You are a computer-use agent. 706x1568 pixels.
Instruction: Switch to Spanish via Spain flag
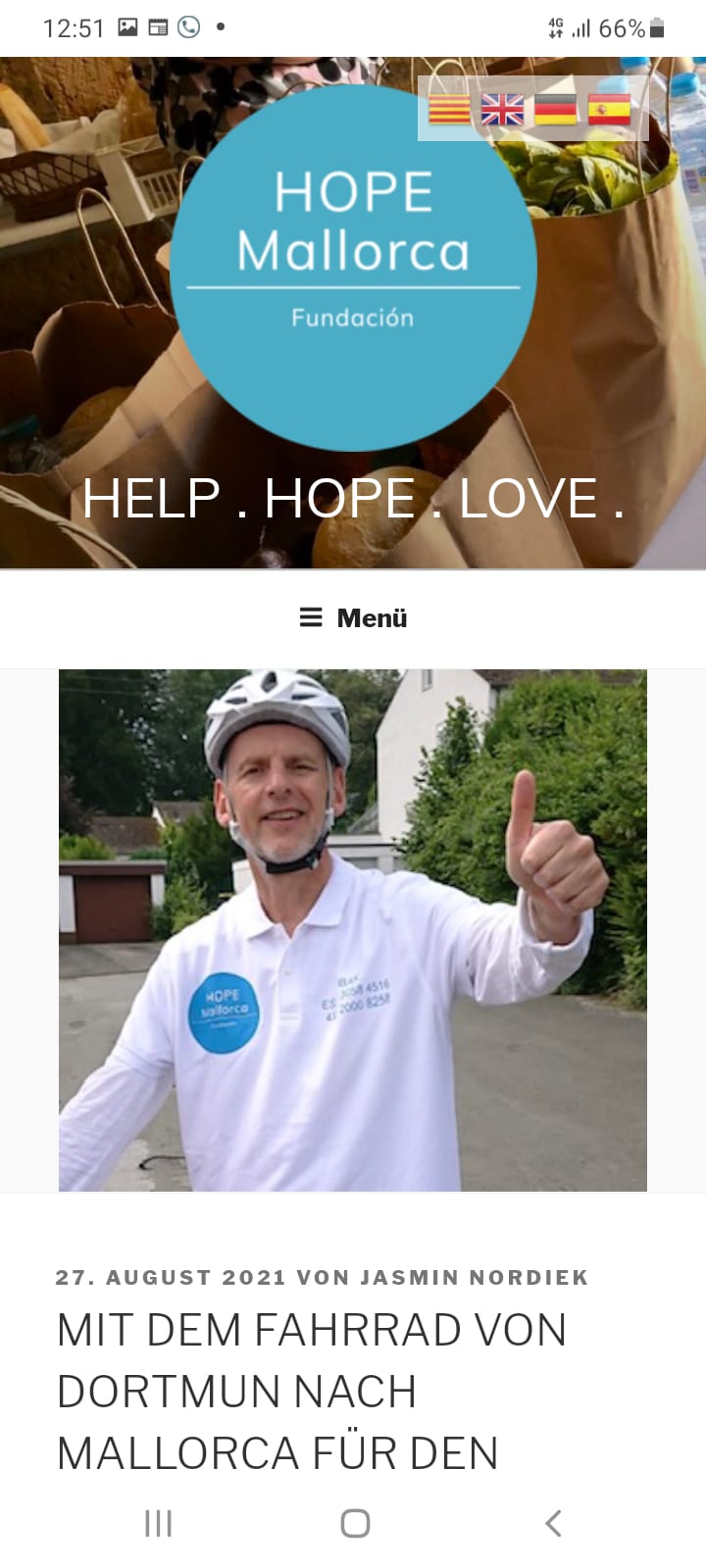click(x=609, y=109)
